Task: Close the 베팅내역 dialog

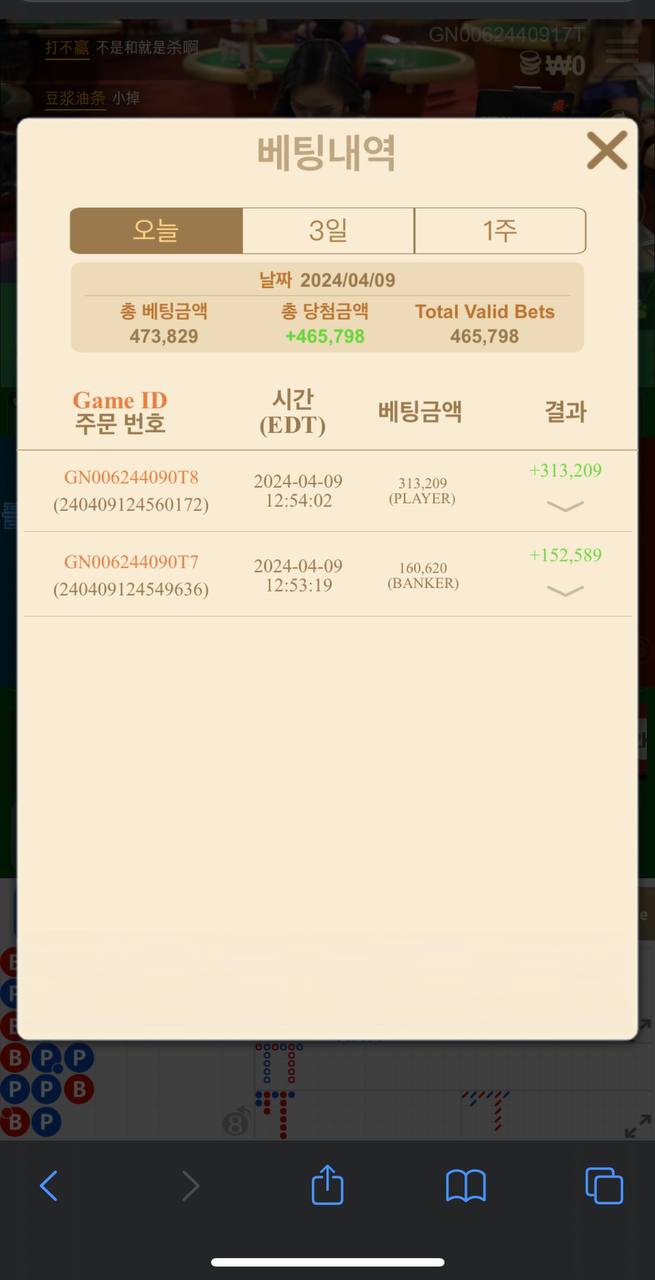Action: pos(606,151)
